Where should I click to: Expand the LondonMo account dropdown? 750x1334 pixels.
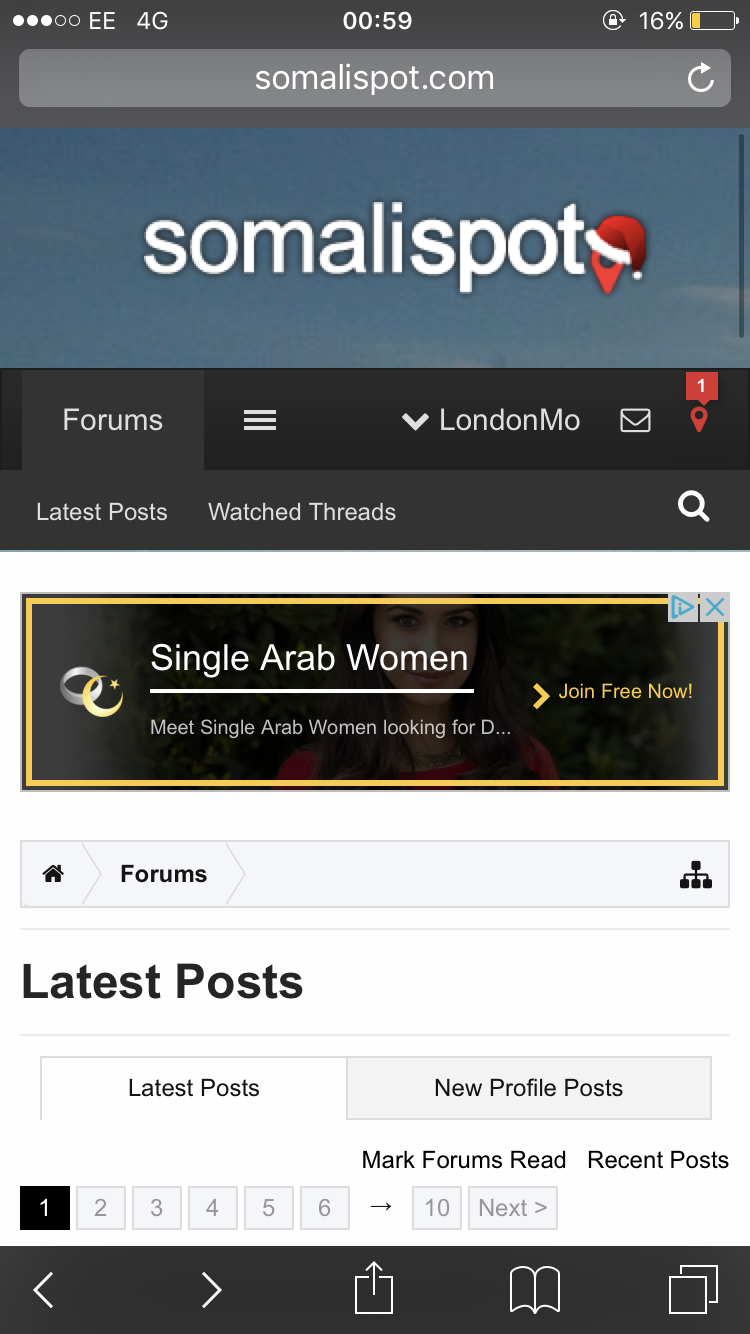[x=491, y=421]
